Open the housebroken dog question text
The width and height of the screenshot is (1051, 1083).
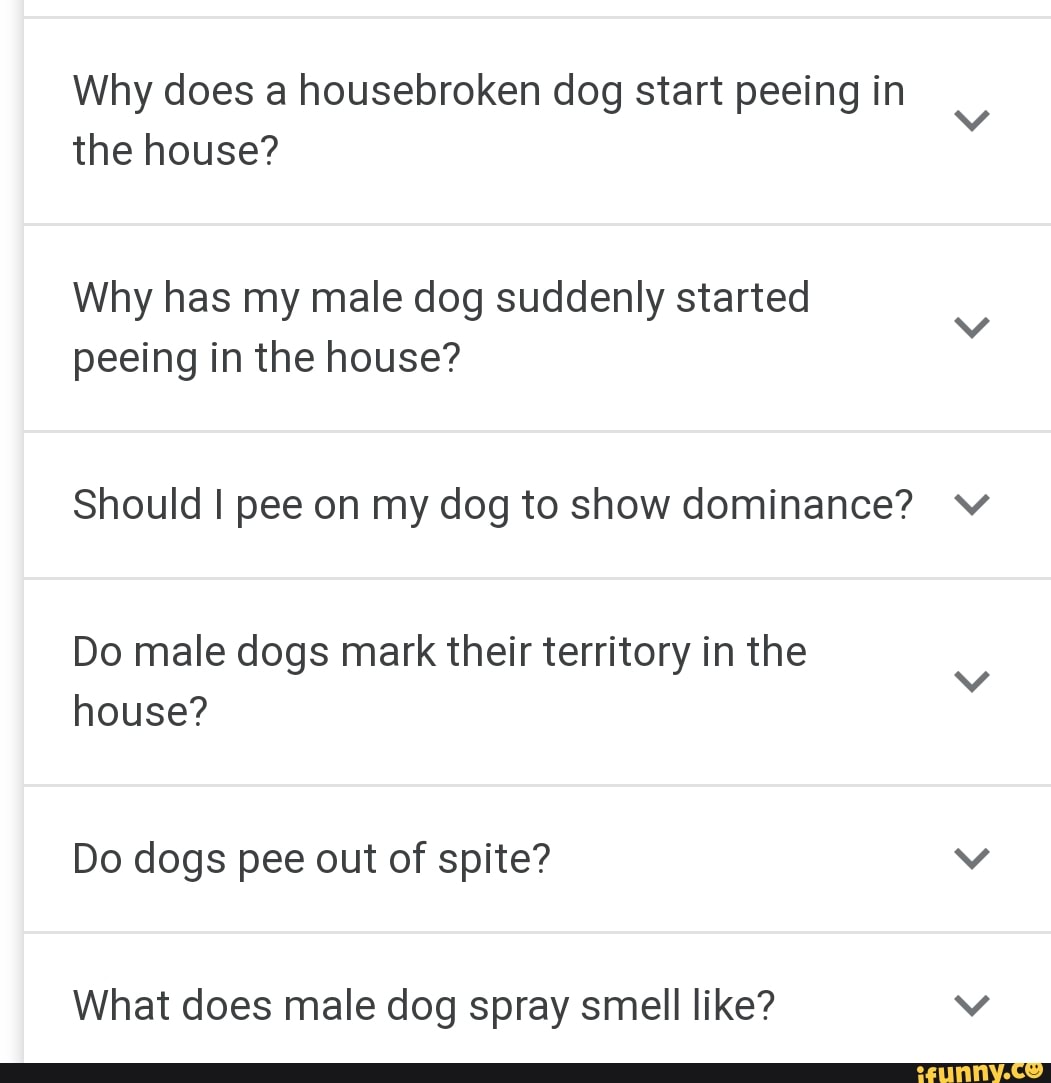pyautogui.click(x=488, y=120)
